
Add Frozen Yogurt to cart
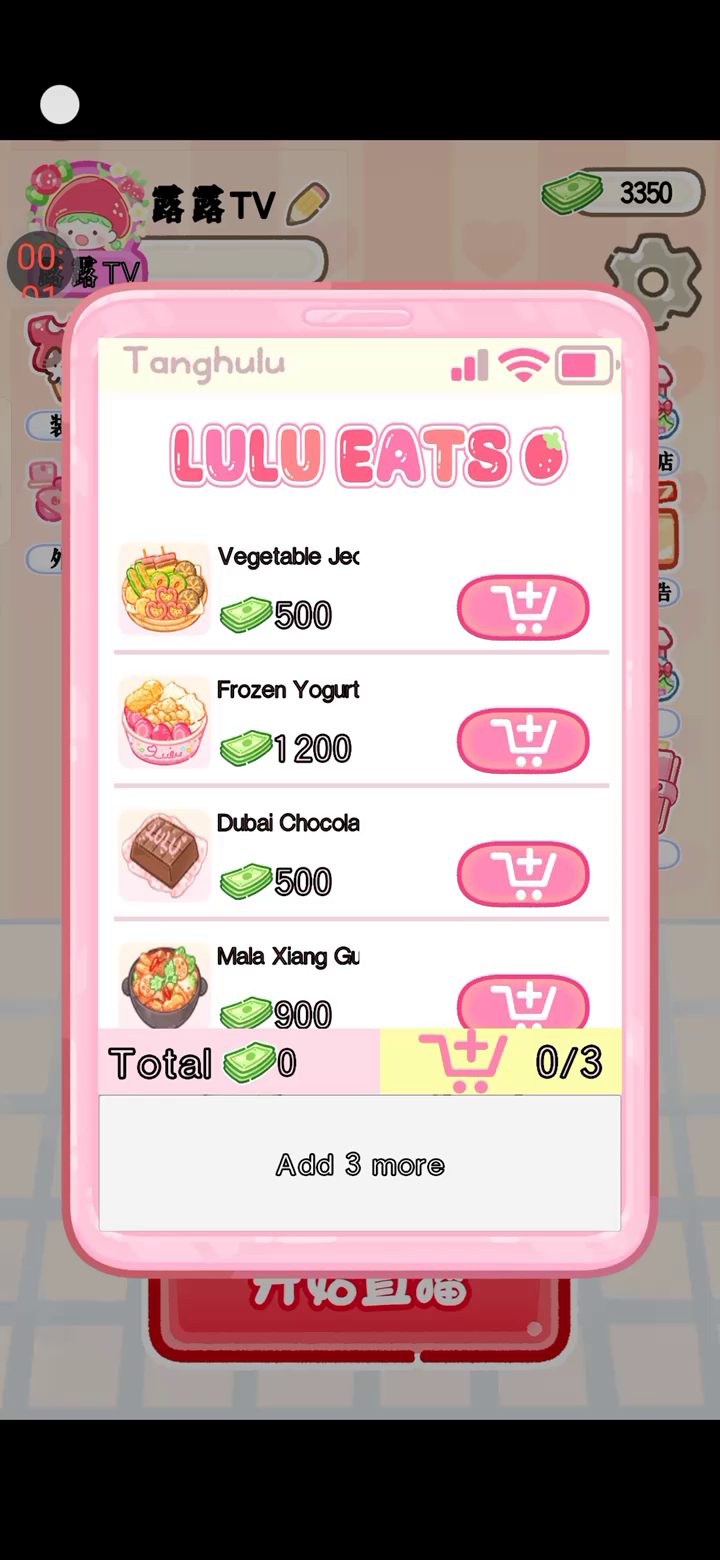pos(523,741)
